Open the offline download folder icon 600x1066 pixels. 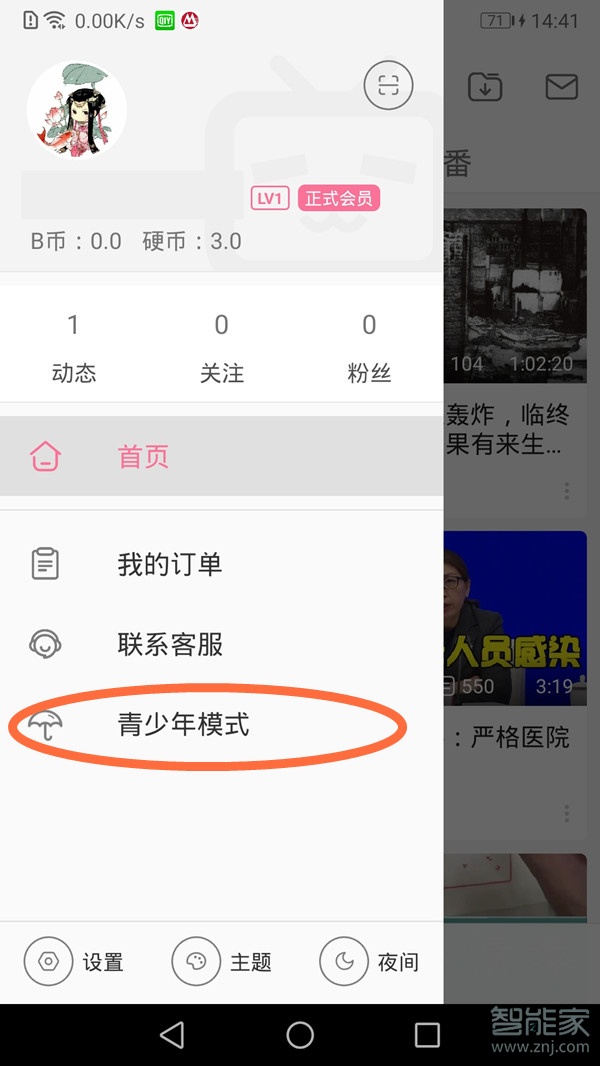point(485,86)
